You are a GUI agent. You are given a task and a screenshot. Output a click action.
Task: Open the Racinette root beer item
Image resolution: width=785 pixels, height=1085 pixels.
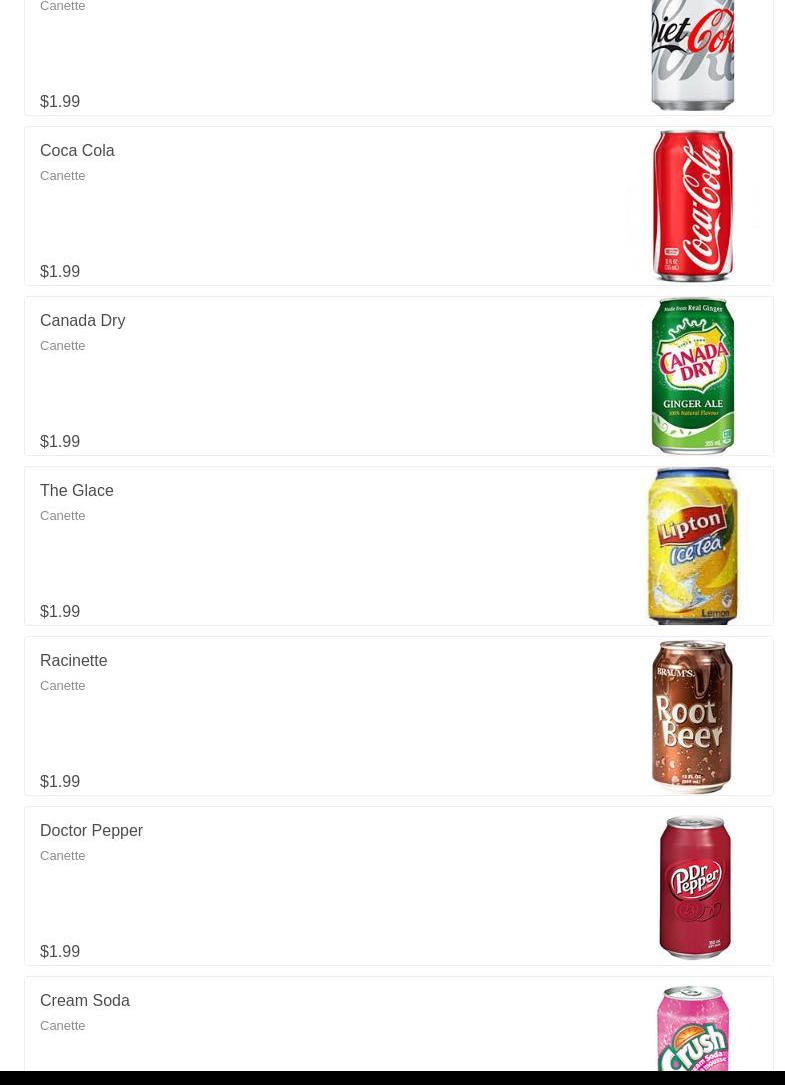(398, 716)
